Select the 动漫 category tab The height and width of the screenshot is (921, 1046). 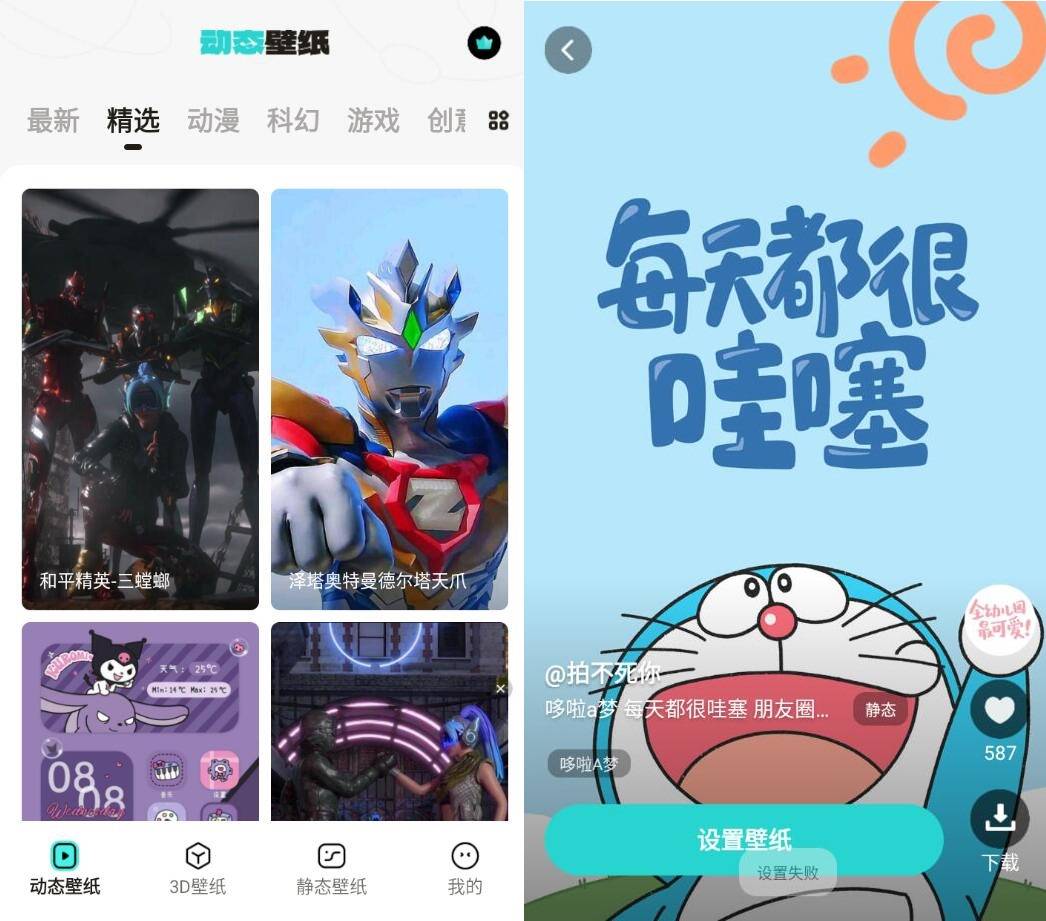(x=213, y=121)
